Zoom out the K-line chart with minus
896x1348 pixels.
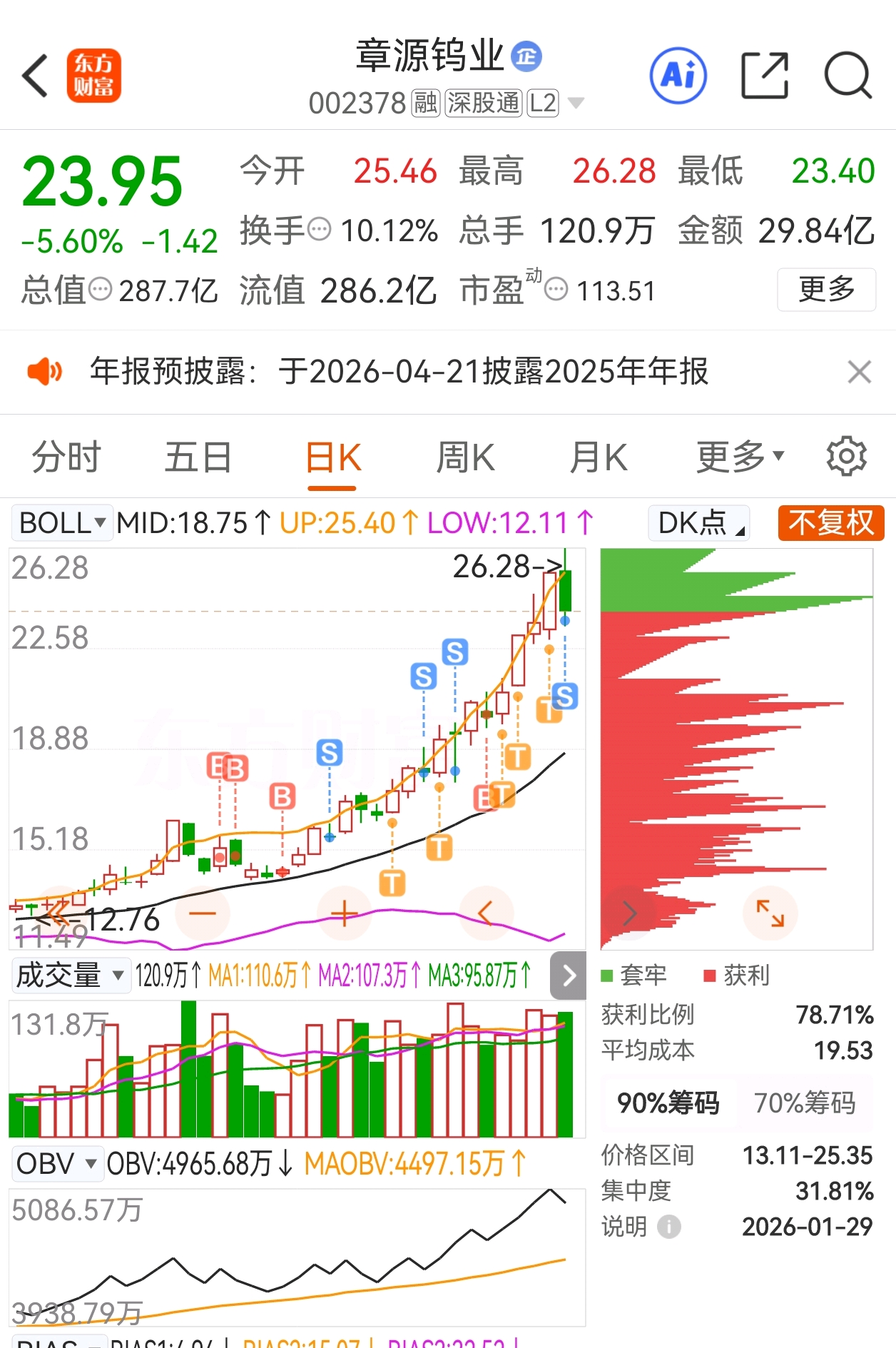[203, 913]
